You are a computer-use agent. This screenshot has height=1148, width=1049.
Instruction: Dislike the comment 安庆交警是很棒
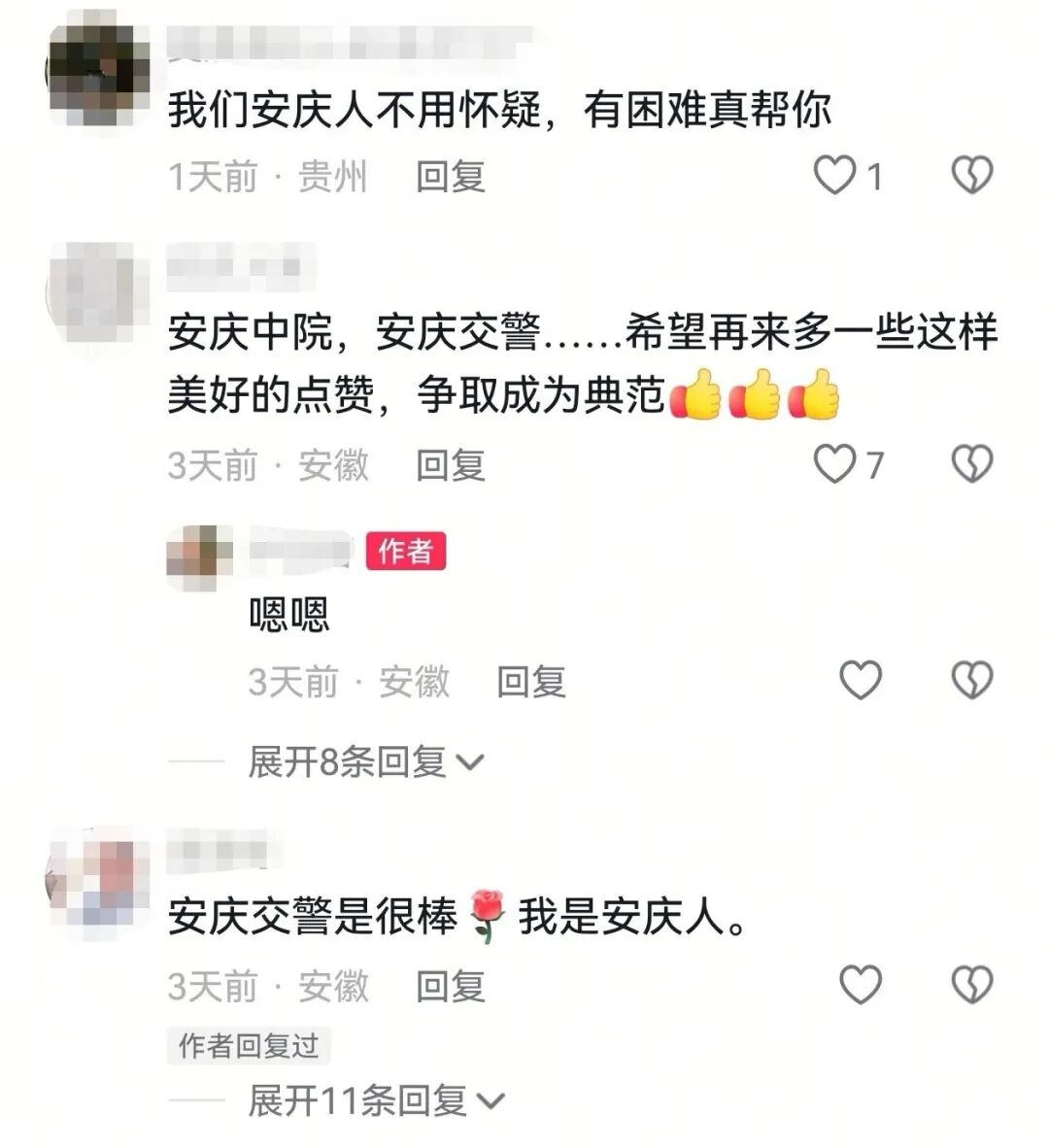(971, 985)
